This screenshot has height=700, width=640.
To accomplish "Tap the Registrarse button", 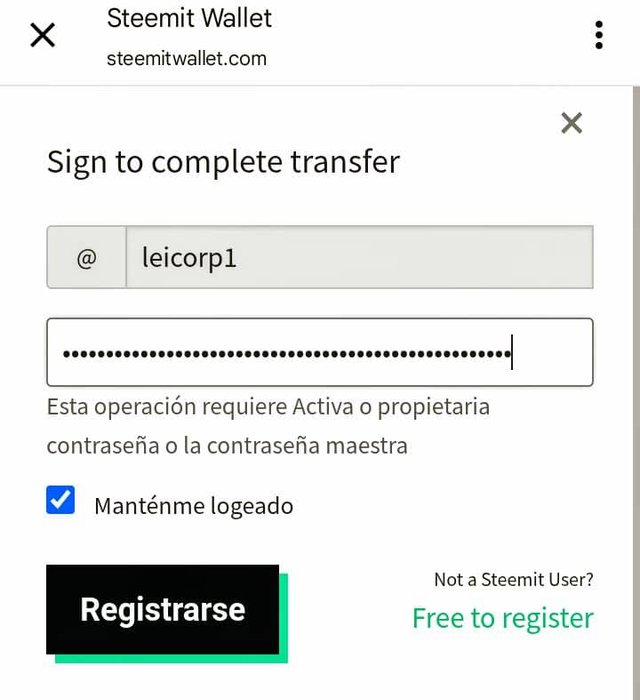I will pos(162,609).
